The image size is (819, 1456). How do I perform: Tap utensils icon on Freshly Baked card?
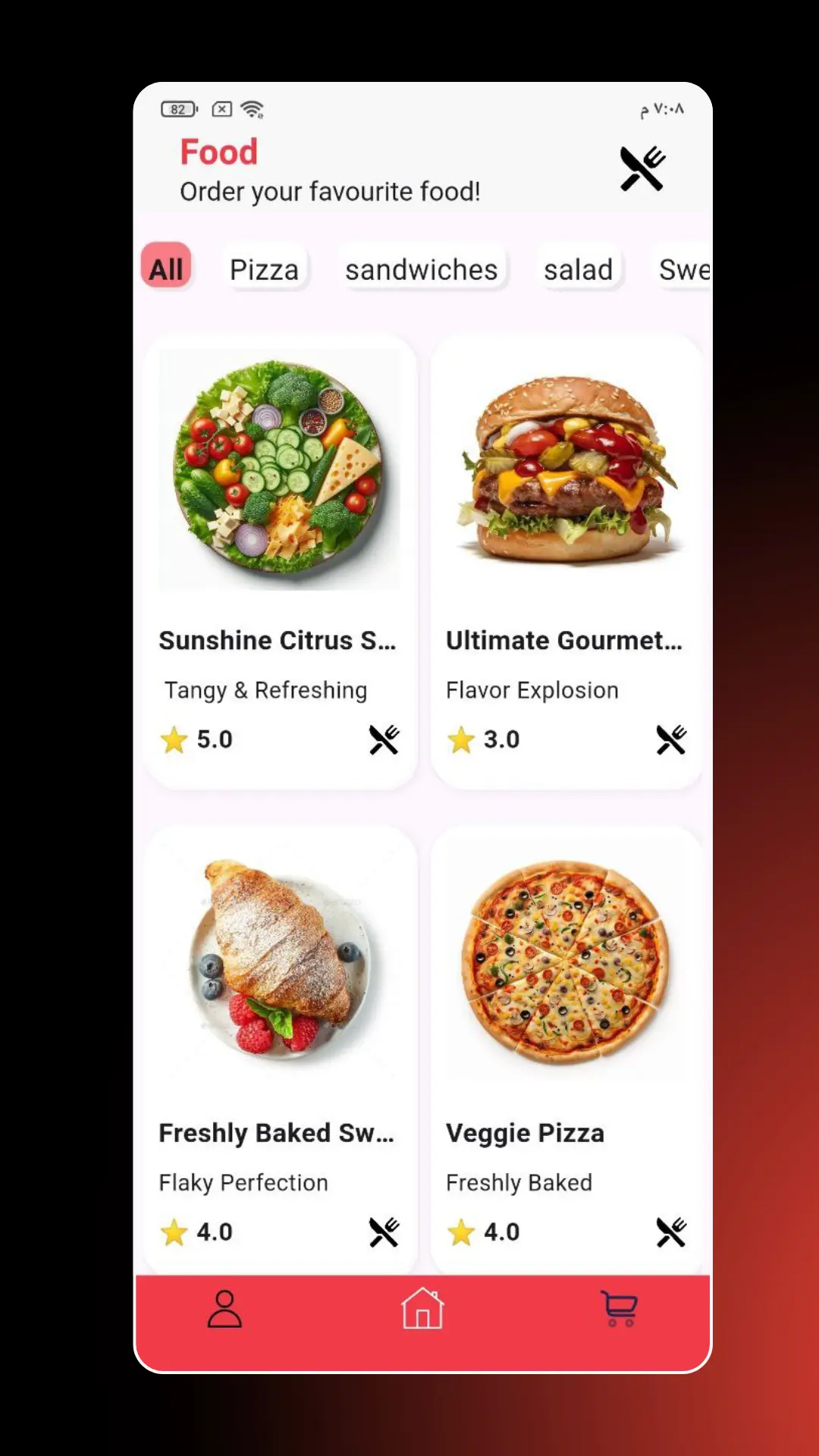384,1232
